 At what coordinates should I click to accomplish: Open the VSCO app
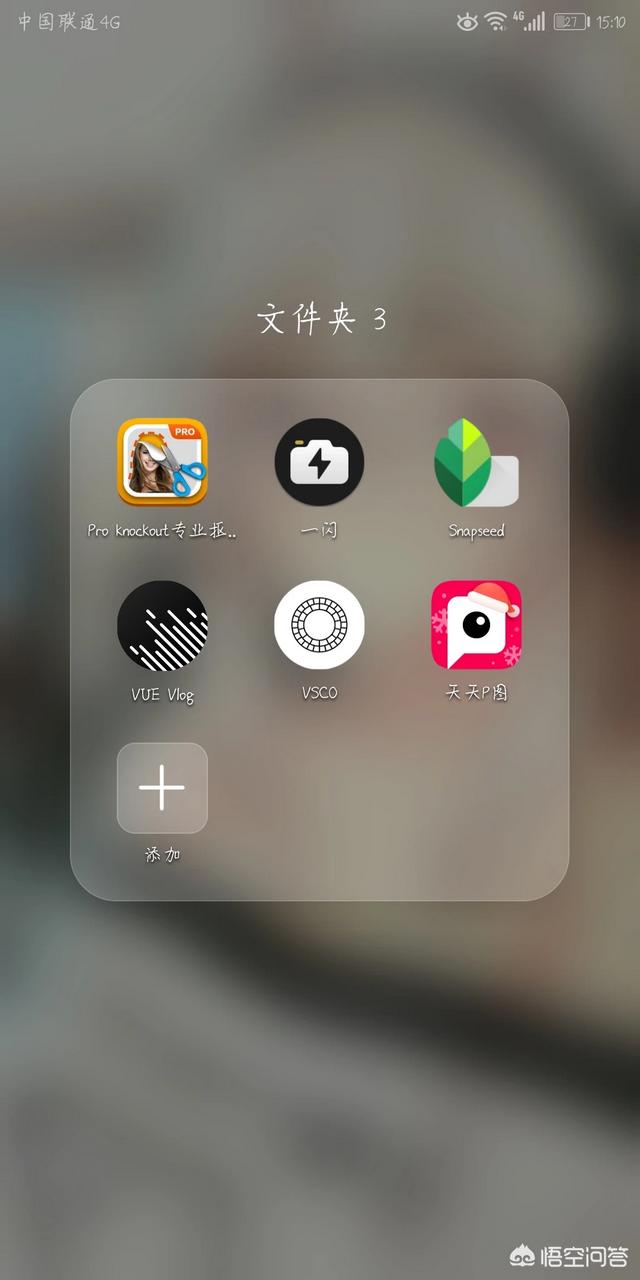[x=319, y=625]
